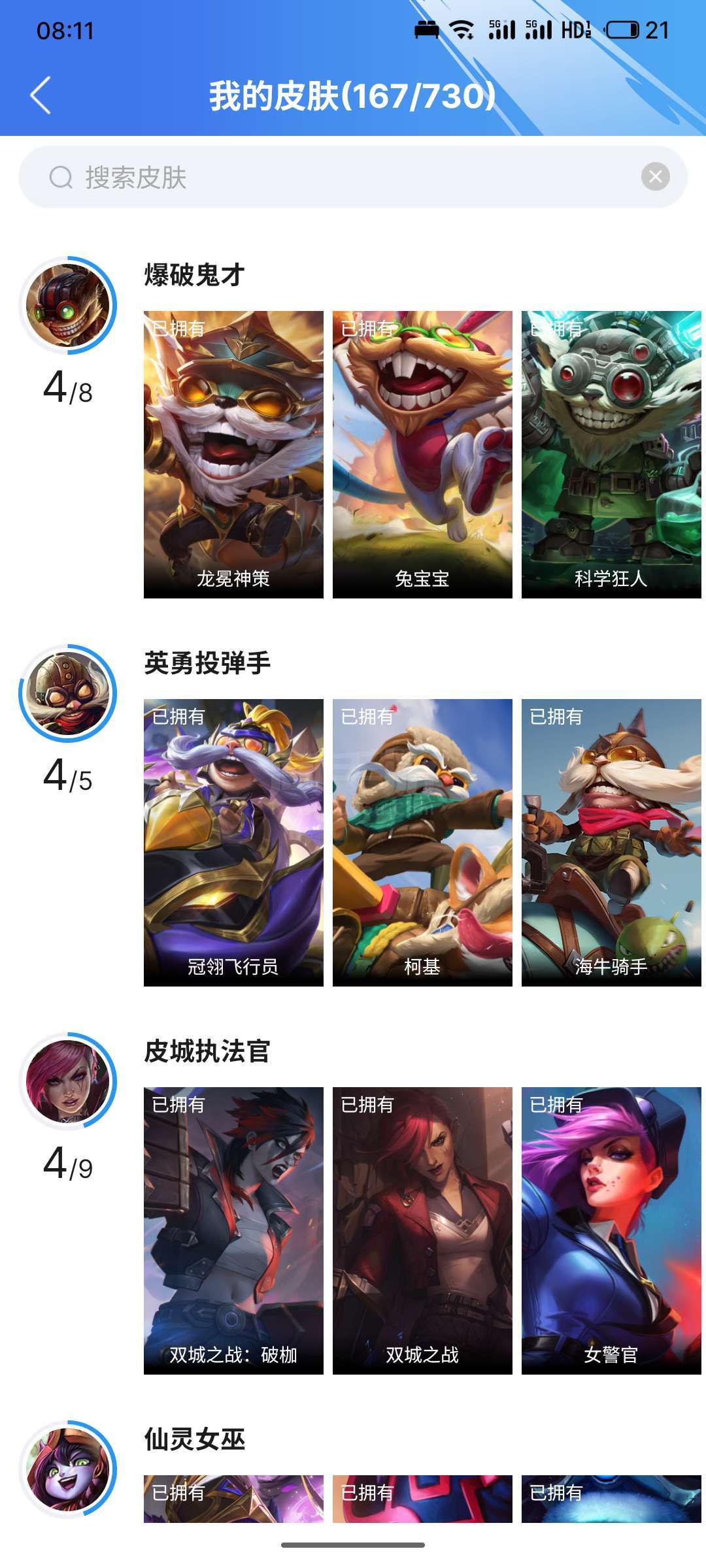Clear the search box with the X button
This screenshot has height=1568, width=706.
click(655, 176)
